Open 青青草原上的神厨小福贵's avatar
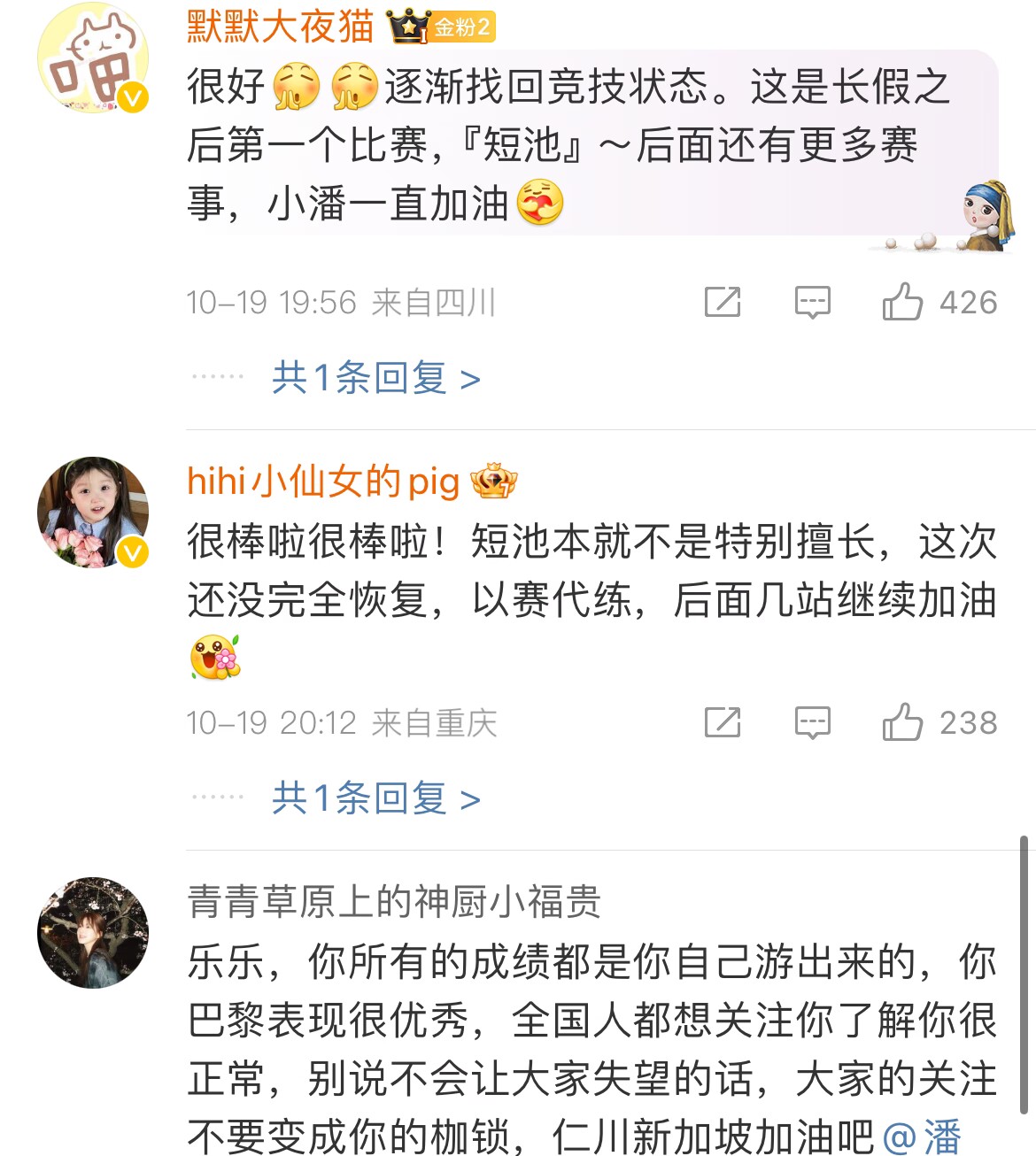Screen dimensions: 1036x1156 [x=92, y=932]
